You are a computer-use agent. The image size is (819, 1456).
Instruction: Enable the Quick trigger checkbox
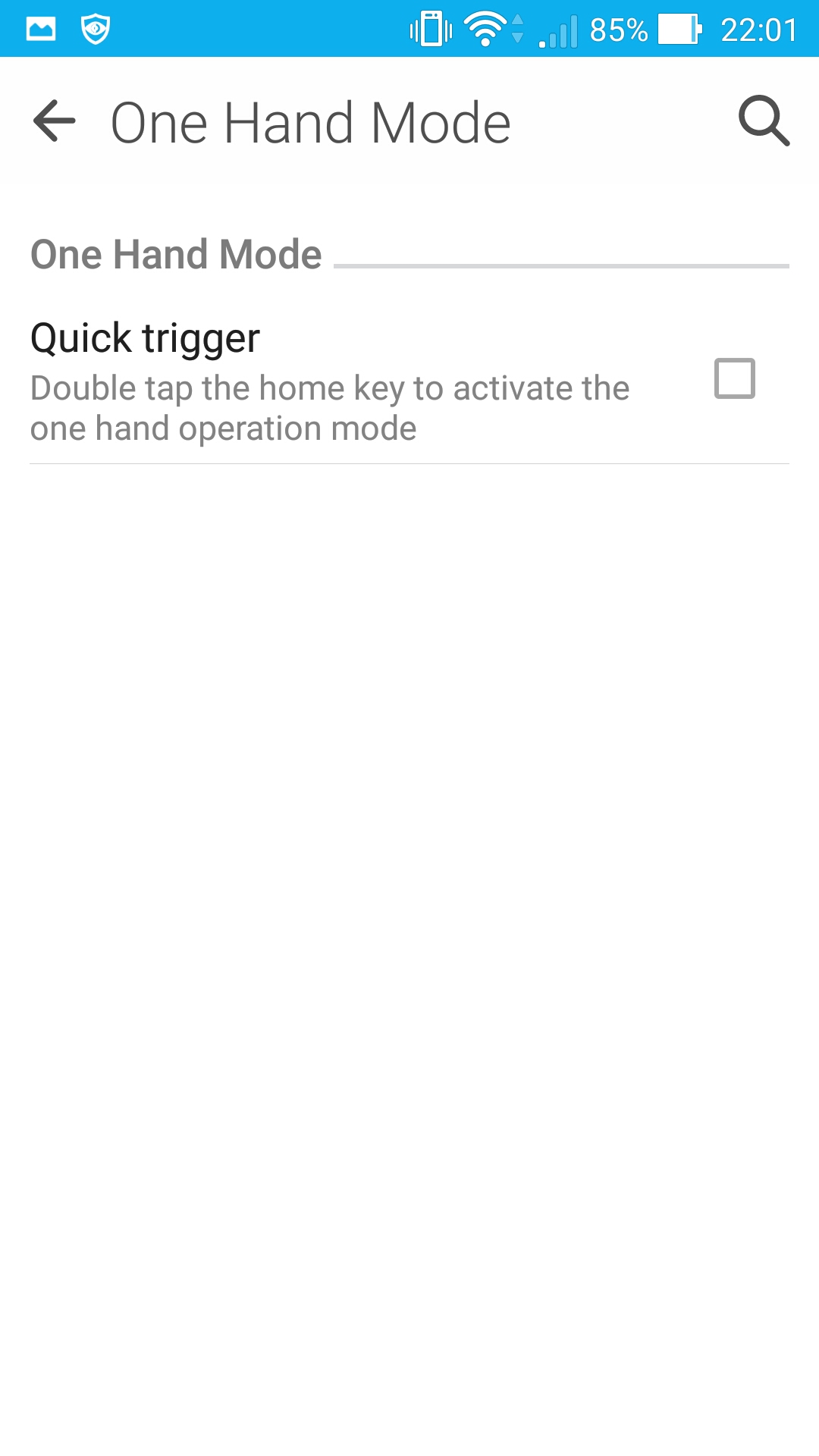[x=734, y=378]
